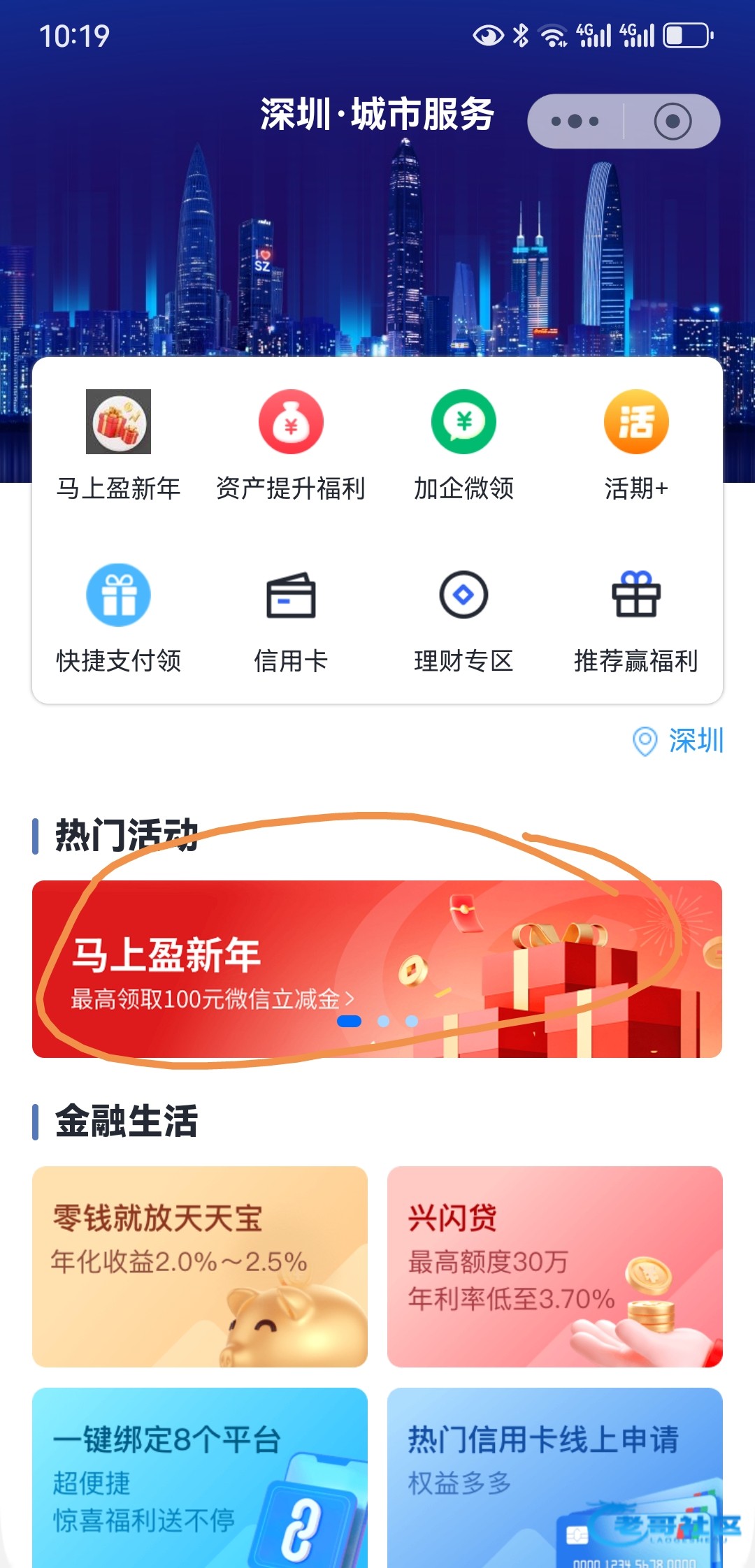
Task: Open 一键绑定8个平台 card
Action: pyautogui.click(x=199, y=1476)
